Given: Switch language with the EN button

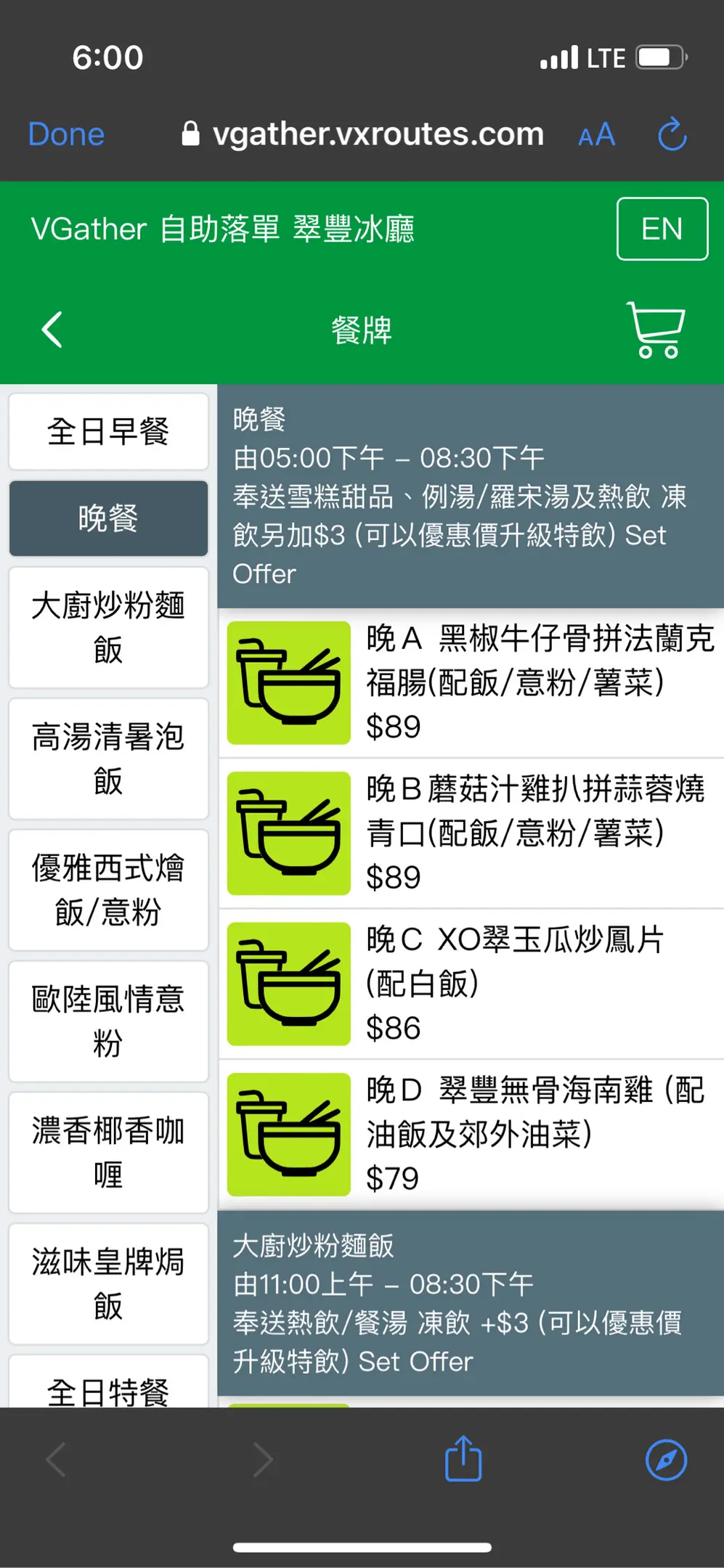Looking at the screenshot, I should pos(662,229).
